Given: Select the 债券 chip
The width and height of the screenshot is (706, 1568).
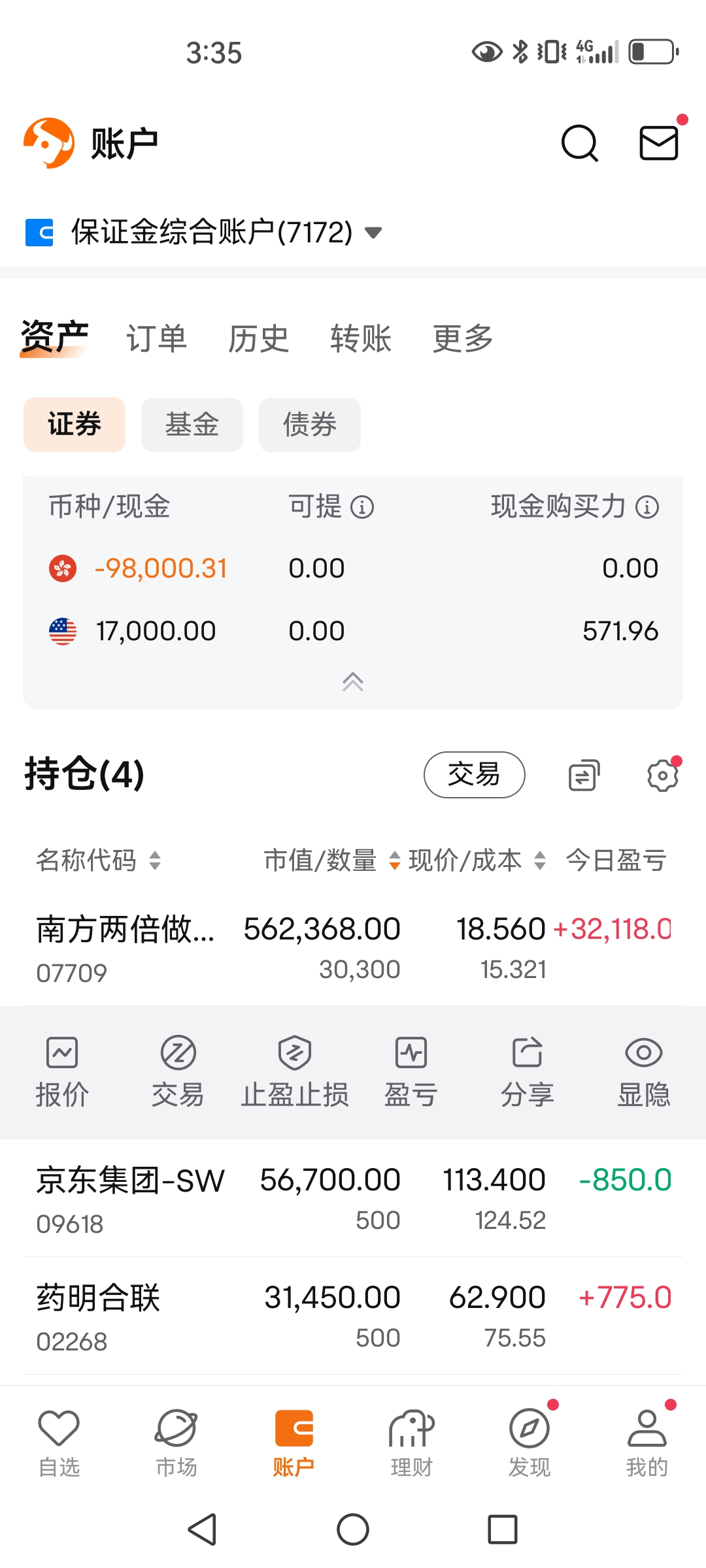Looking at the screenshot, I should point(309,425).
